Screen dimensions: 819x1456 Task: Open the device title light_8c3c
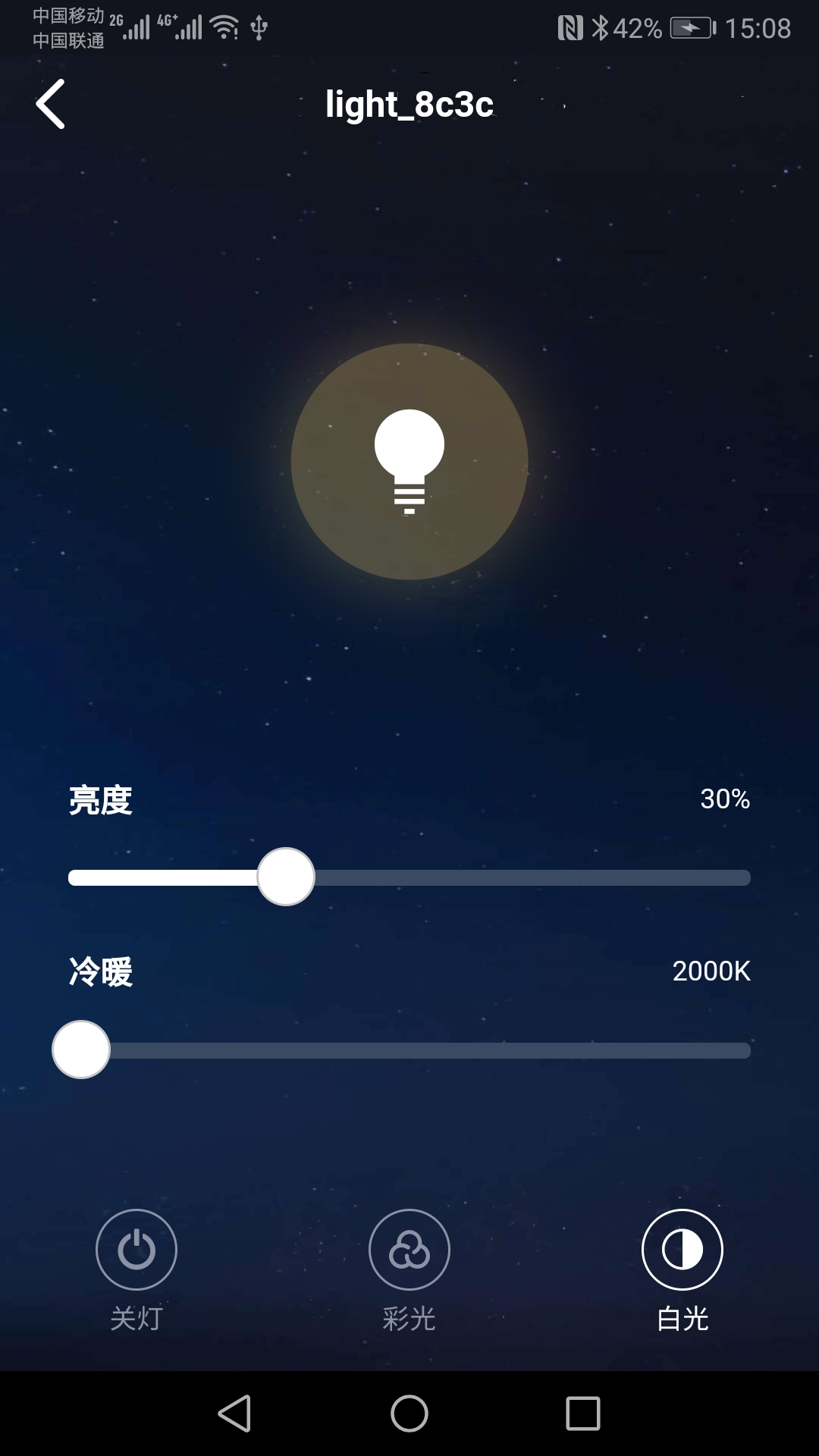pyautogui.click(x=409, y=105)
